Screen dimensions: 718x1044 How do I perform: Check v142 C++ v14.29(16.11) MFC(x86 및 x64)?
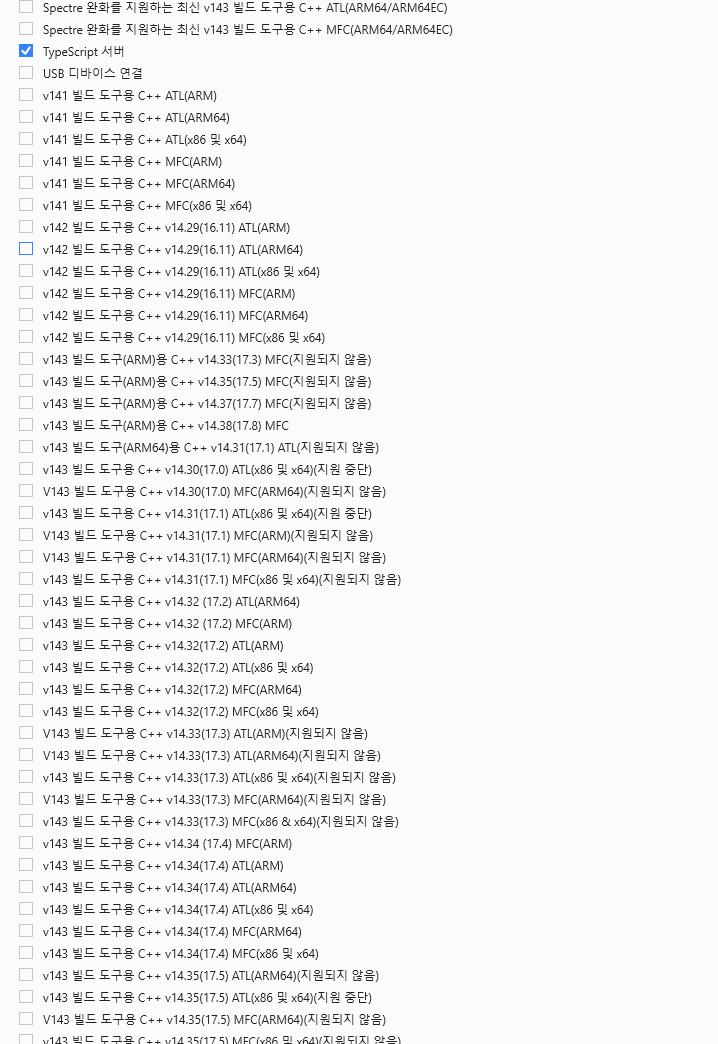(26, 337)
